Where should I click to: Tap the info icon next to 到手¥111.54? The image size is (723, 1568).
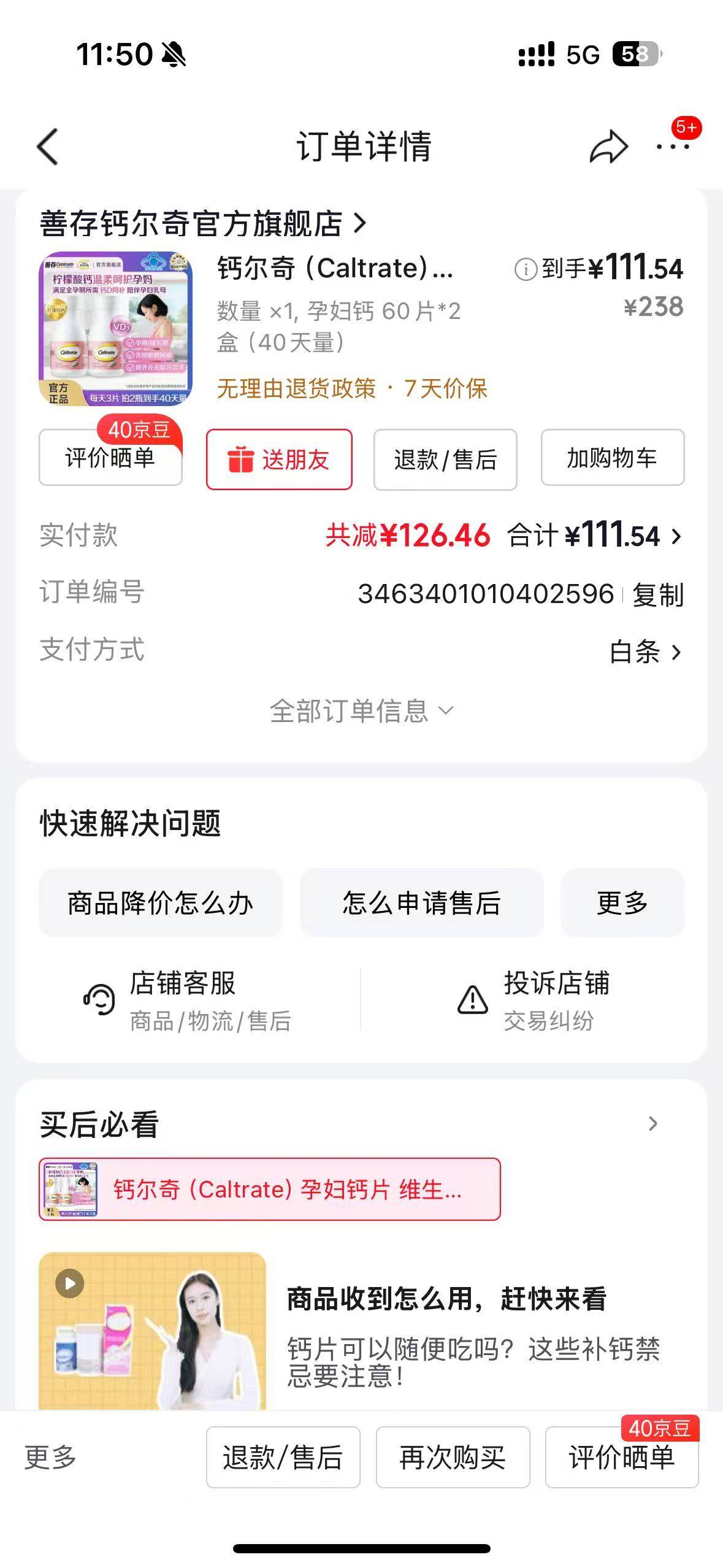pyautogui.click(x=526, y=269)
